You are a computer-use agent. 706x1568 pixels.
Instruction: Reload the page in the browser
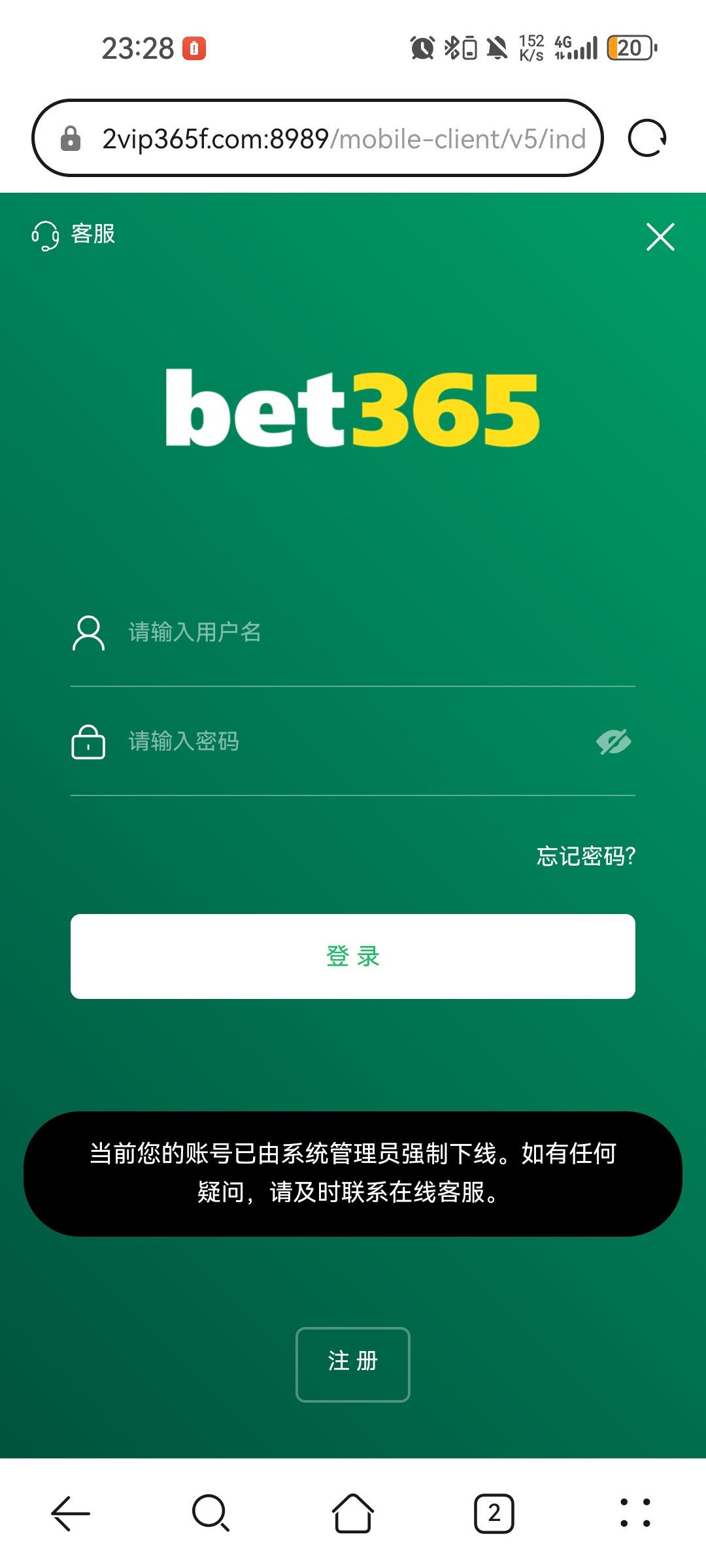(647, 139)
